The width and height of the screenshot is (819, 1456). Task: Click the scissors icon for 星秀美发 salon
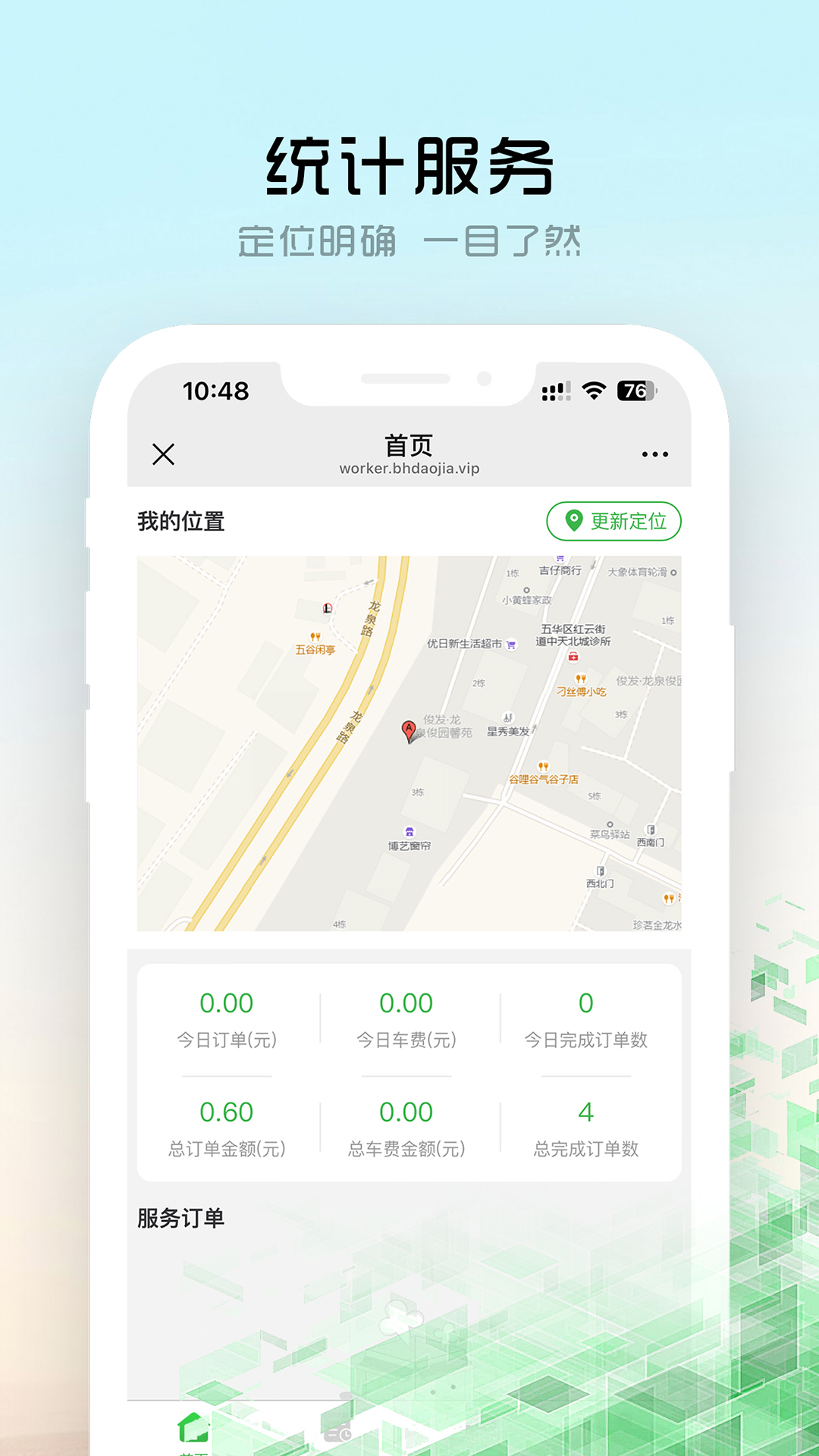(x=508, y=717)
